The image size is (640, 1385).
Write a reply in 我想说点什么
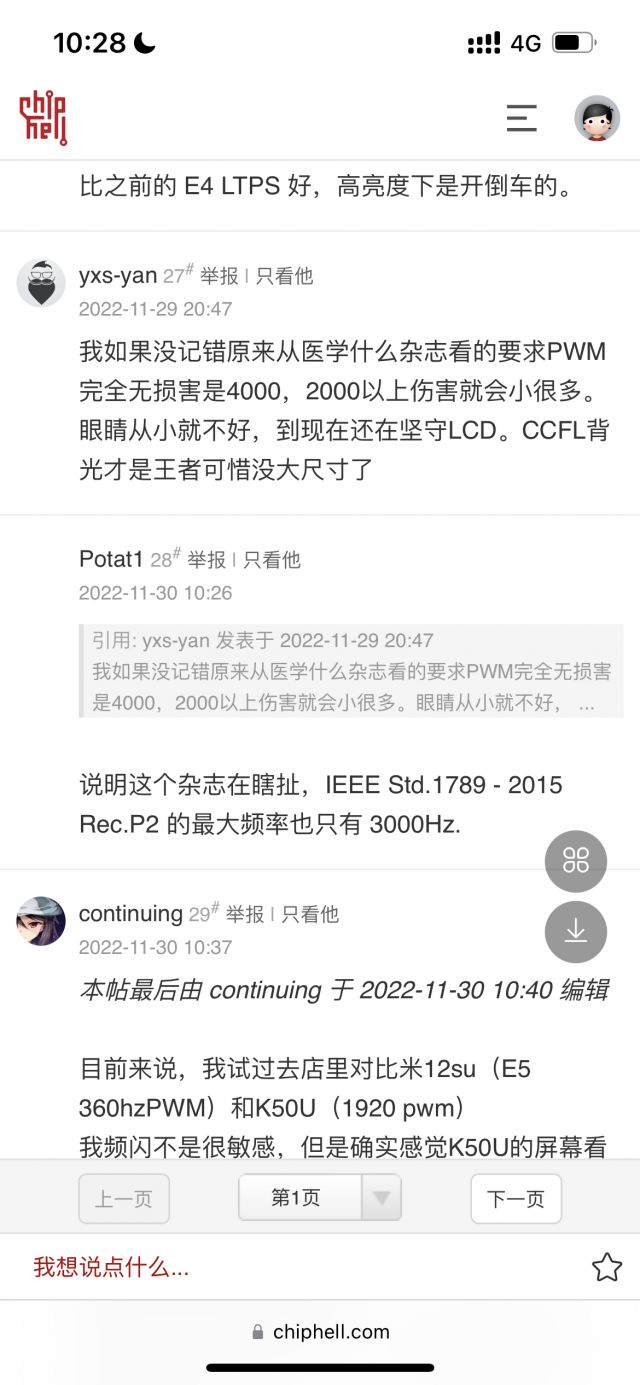pyautogui.click(x=111, y=1267)
